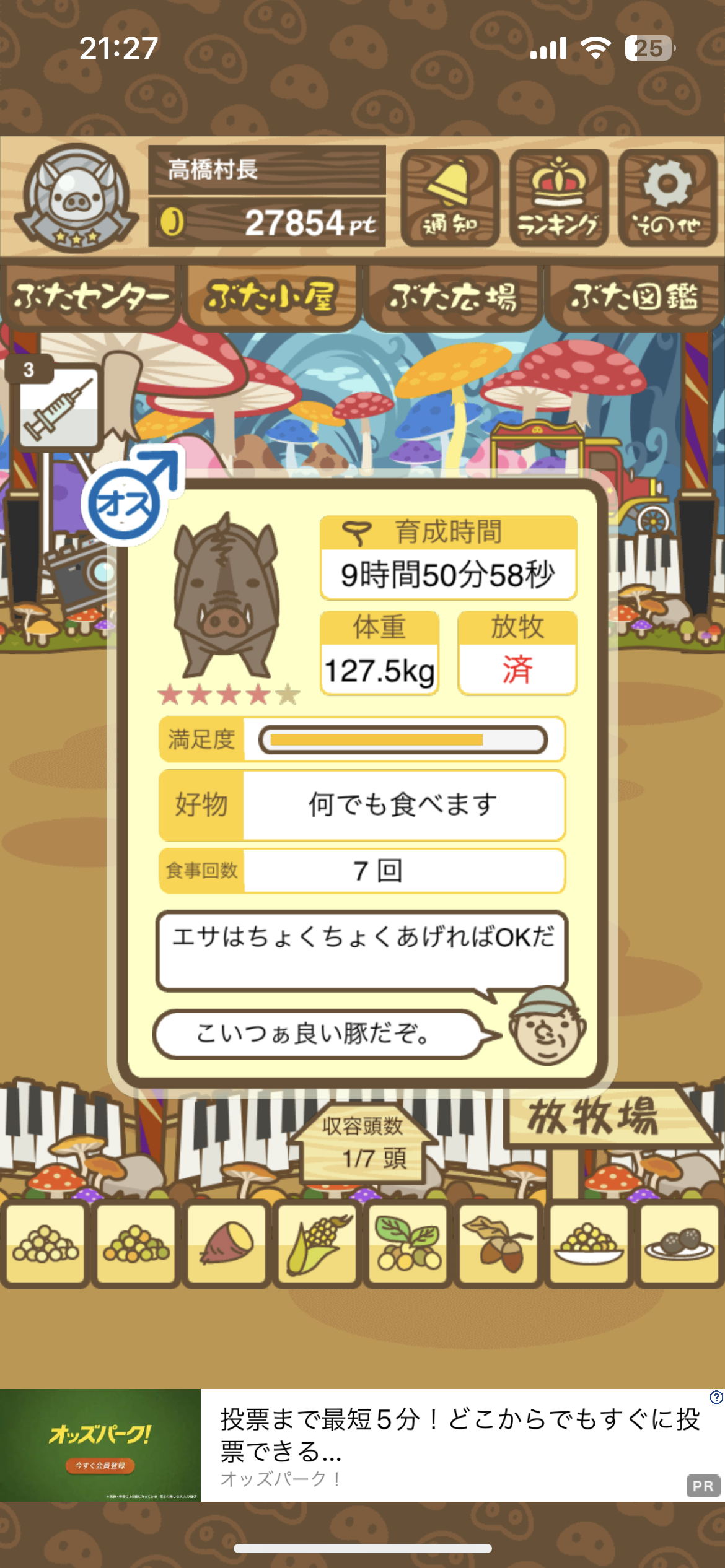
Task: Open the ランキング ranking screen
Action: coord(558,198)
